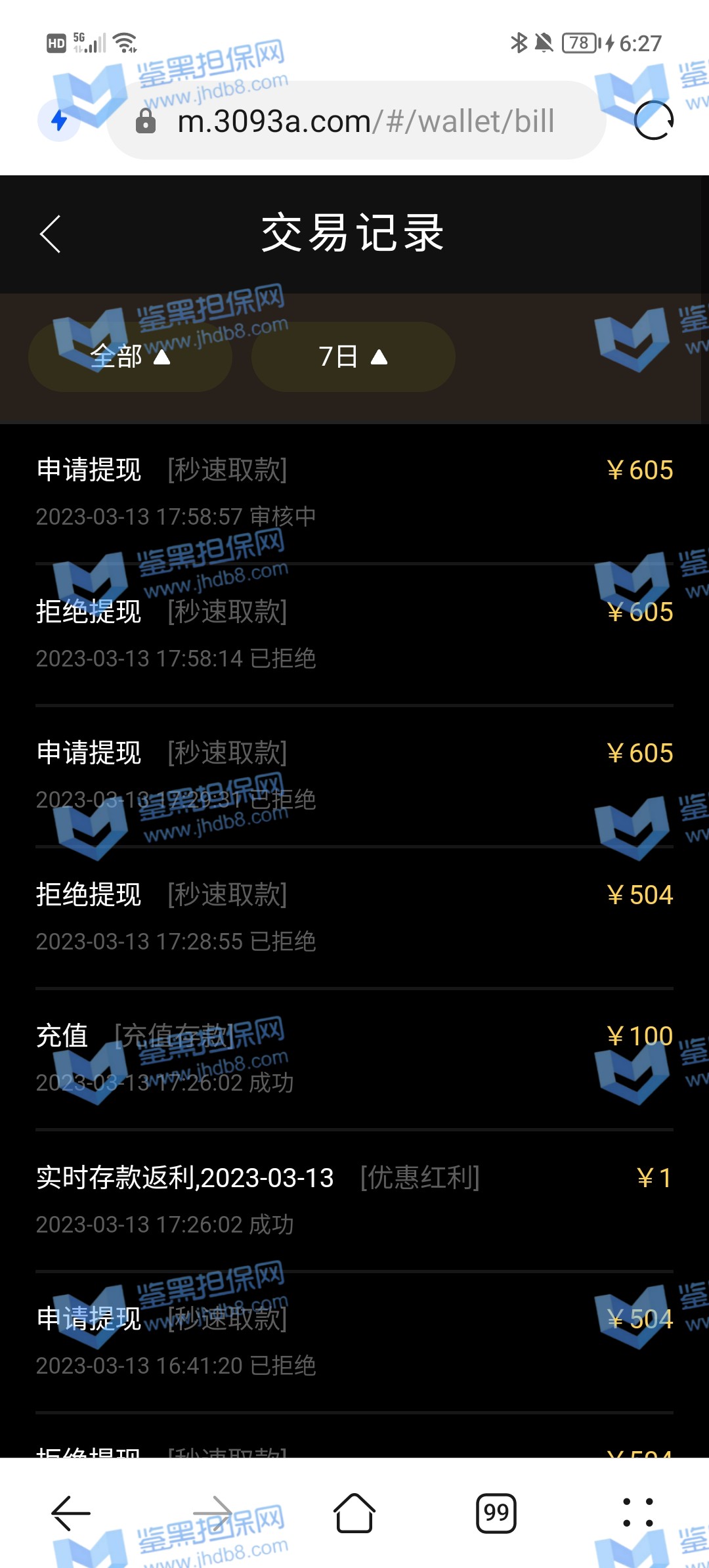Tap the browser back arrow
Image resolution: width=709 pixels, height=1568 pixels.
(x=71, y=1513)
